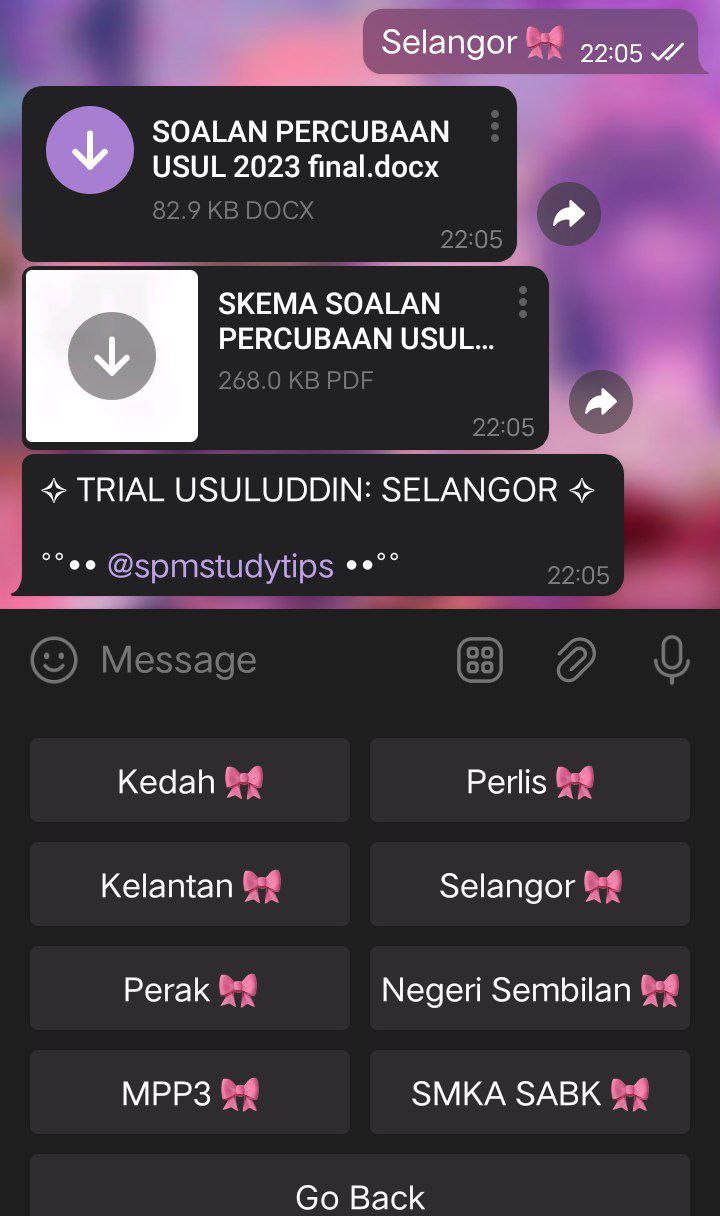This screenshot has width=720, height=1216.
Task: Choose the Perlis option
Action: coord(530,780)
